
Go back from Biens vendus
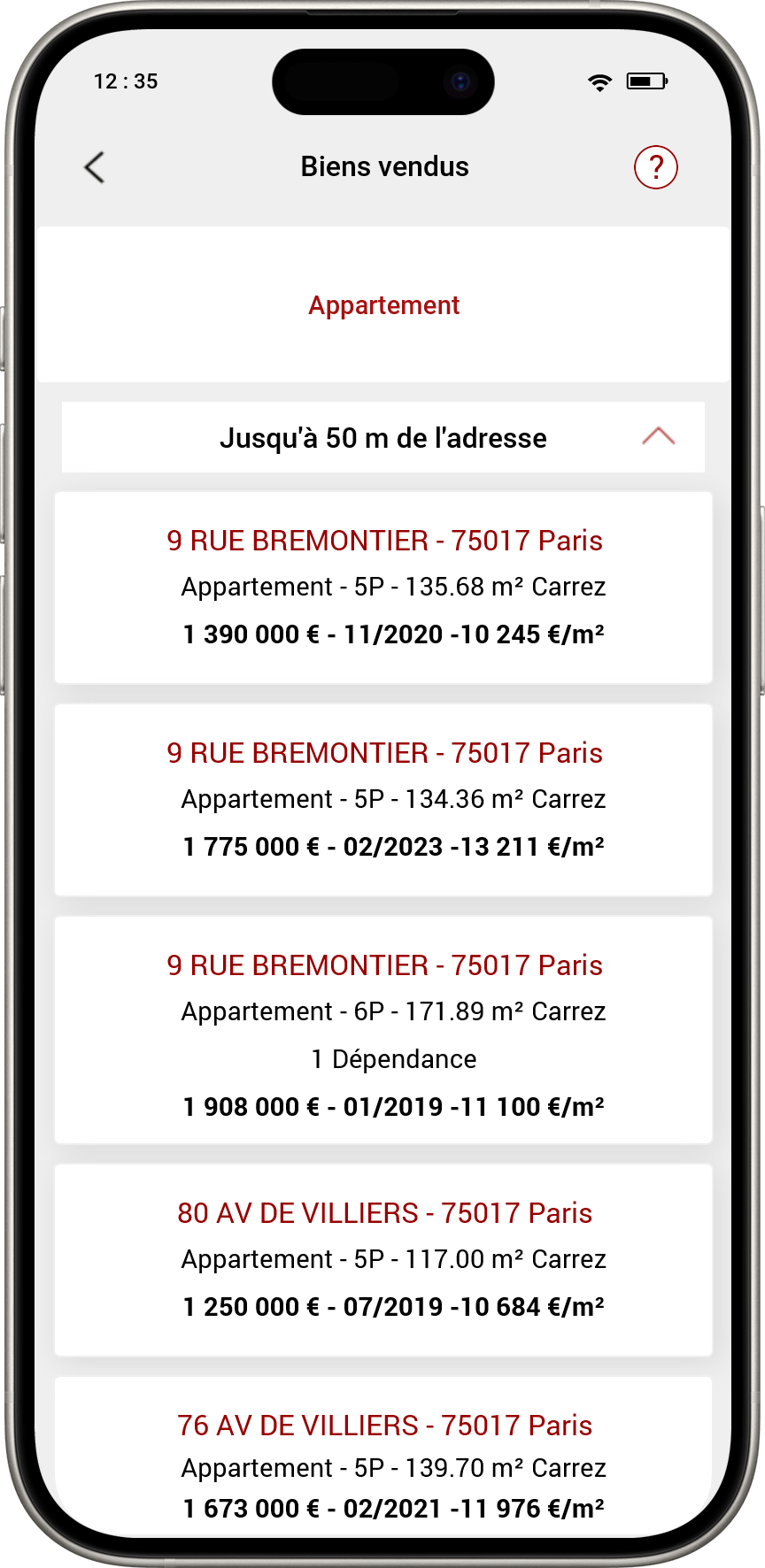click(95, 167)
